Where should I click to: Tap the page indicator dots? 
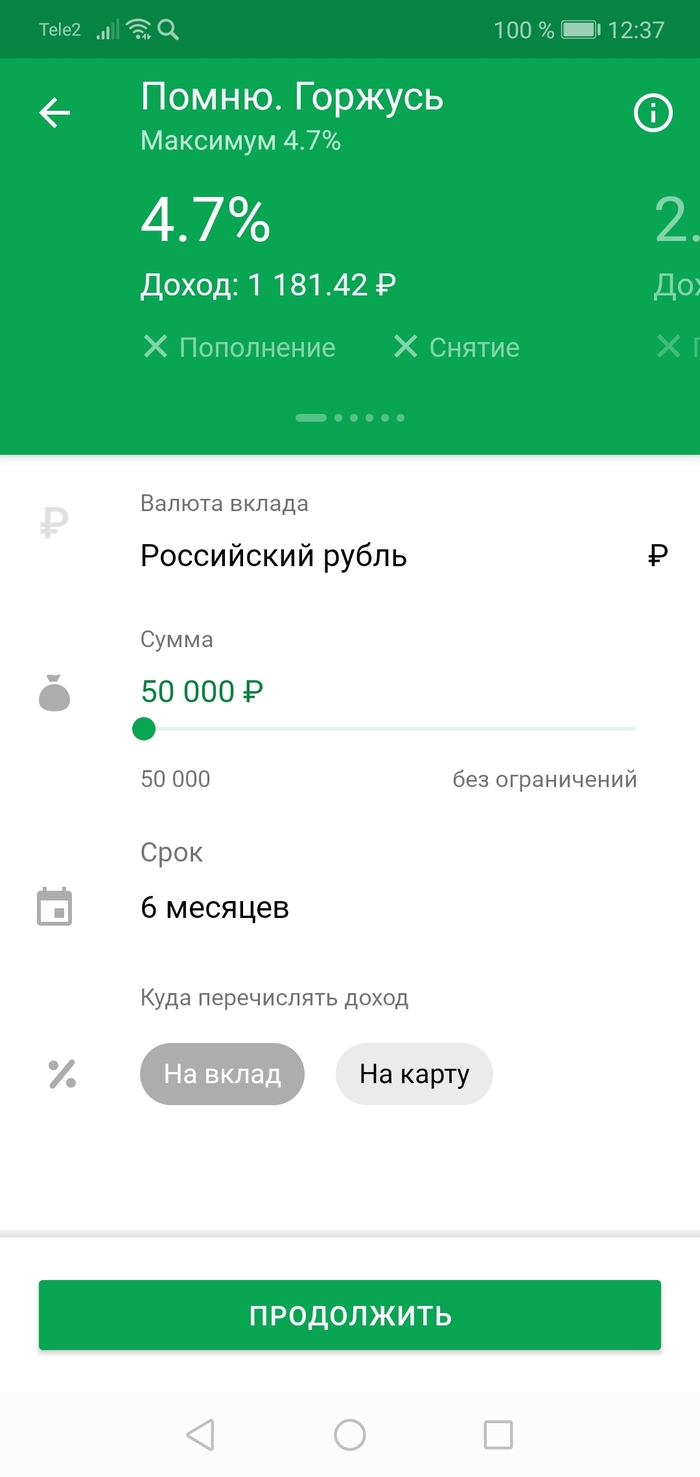[x=350, y=417]
